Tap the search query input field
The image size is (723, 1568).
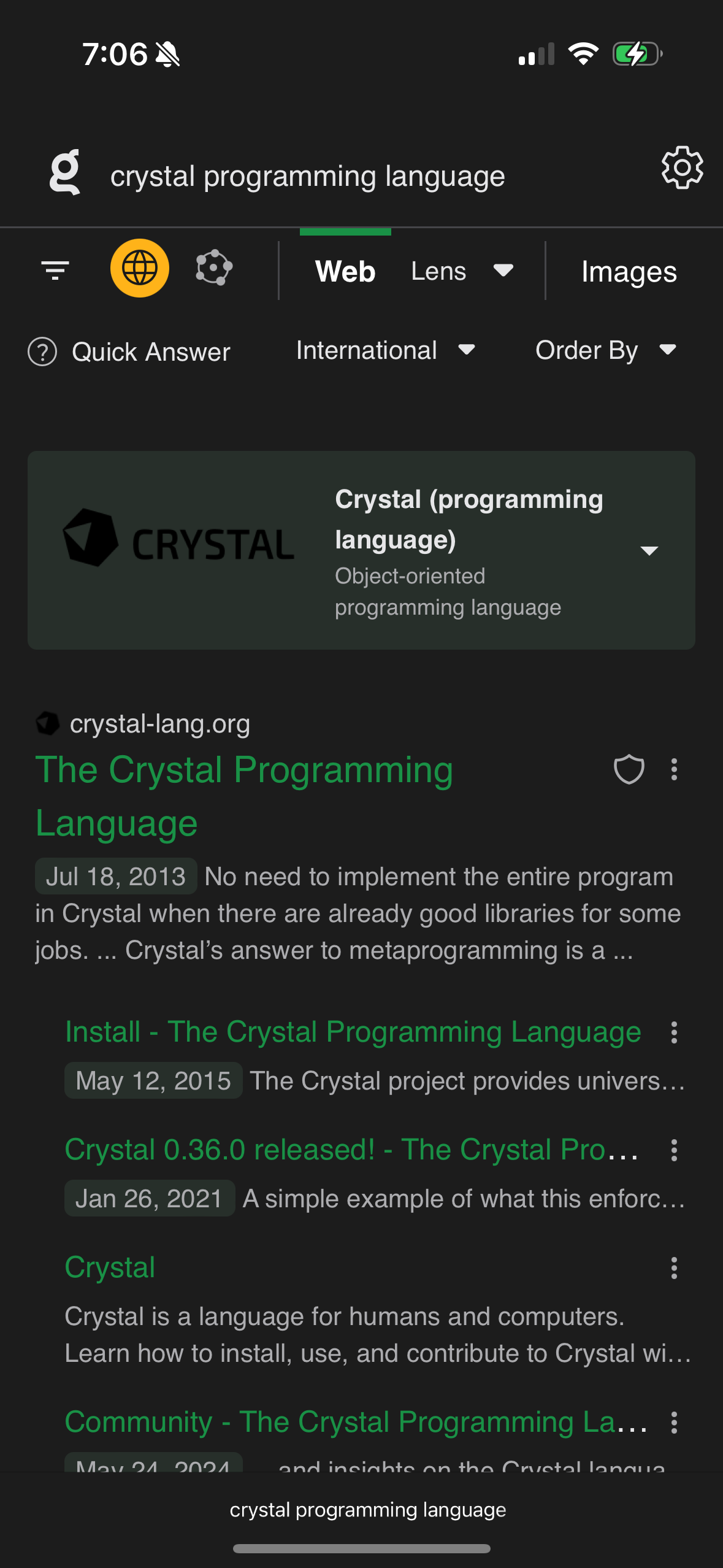(x=307, y=175)
